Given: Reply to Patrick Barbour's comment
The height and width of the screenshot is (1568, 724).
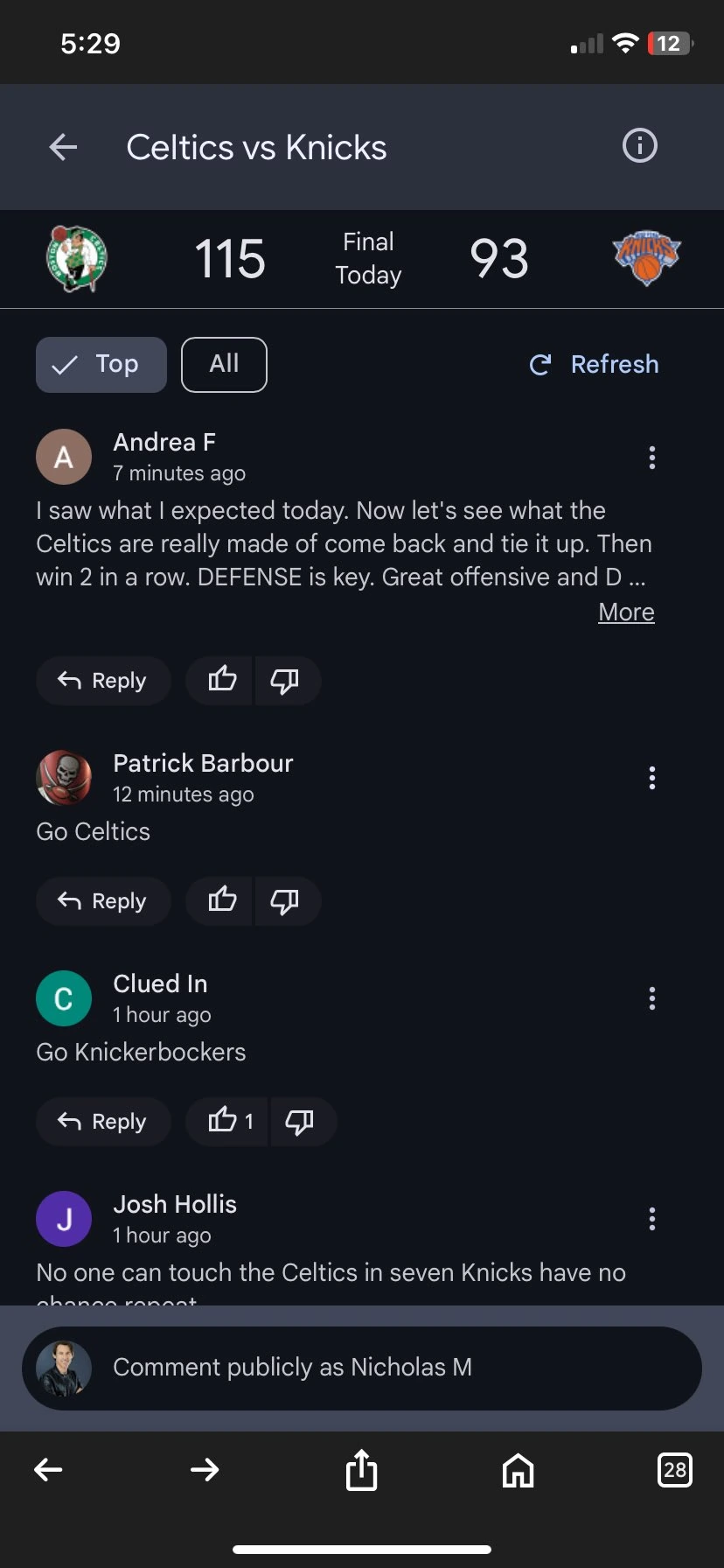Looking at the screenshot, I should tap(103, 900).
